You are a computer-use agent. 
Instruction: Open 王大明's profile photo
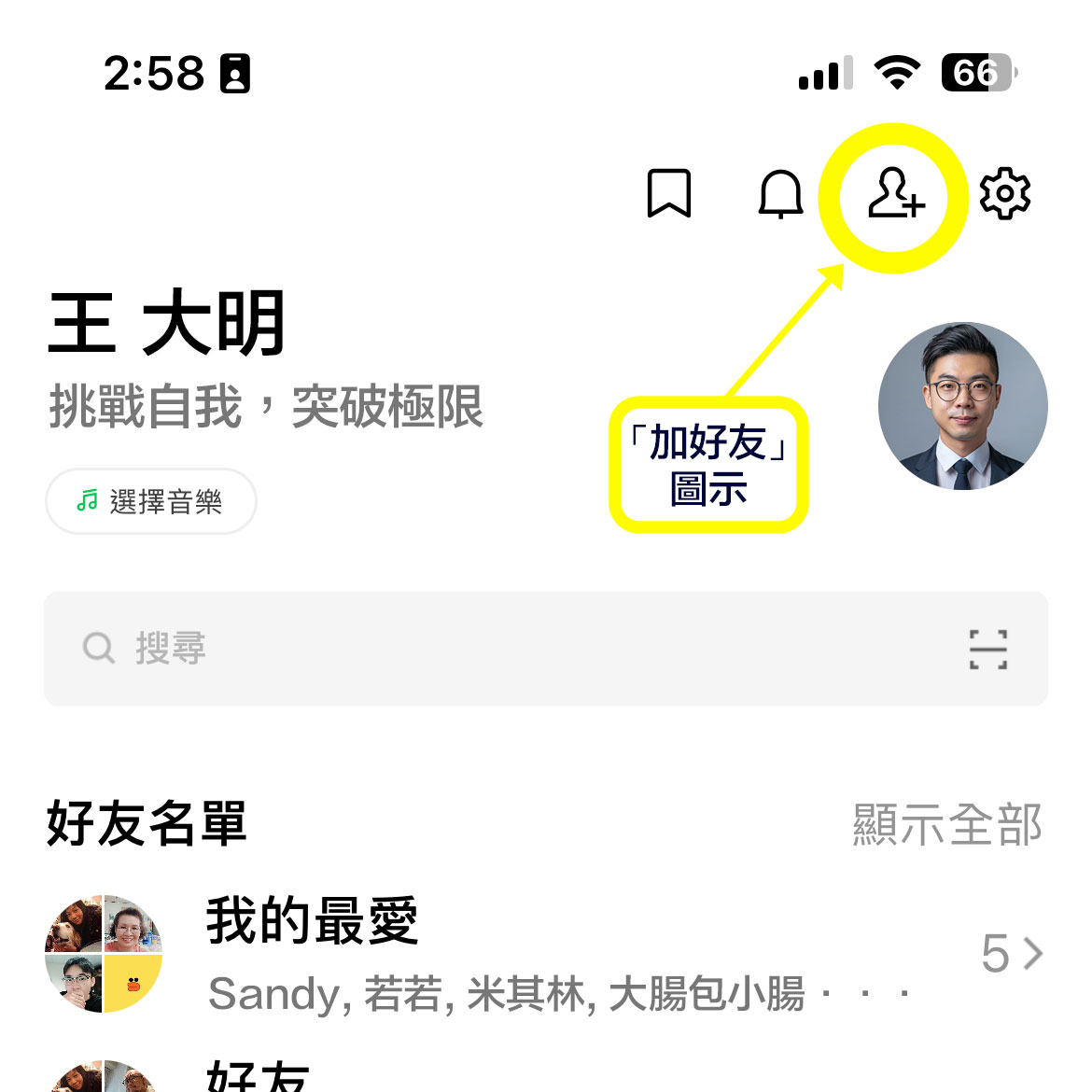[962, 407]
